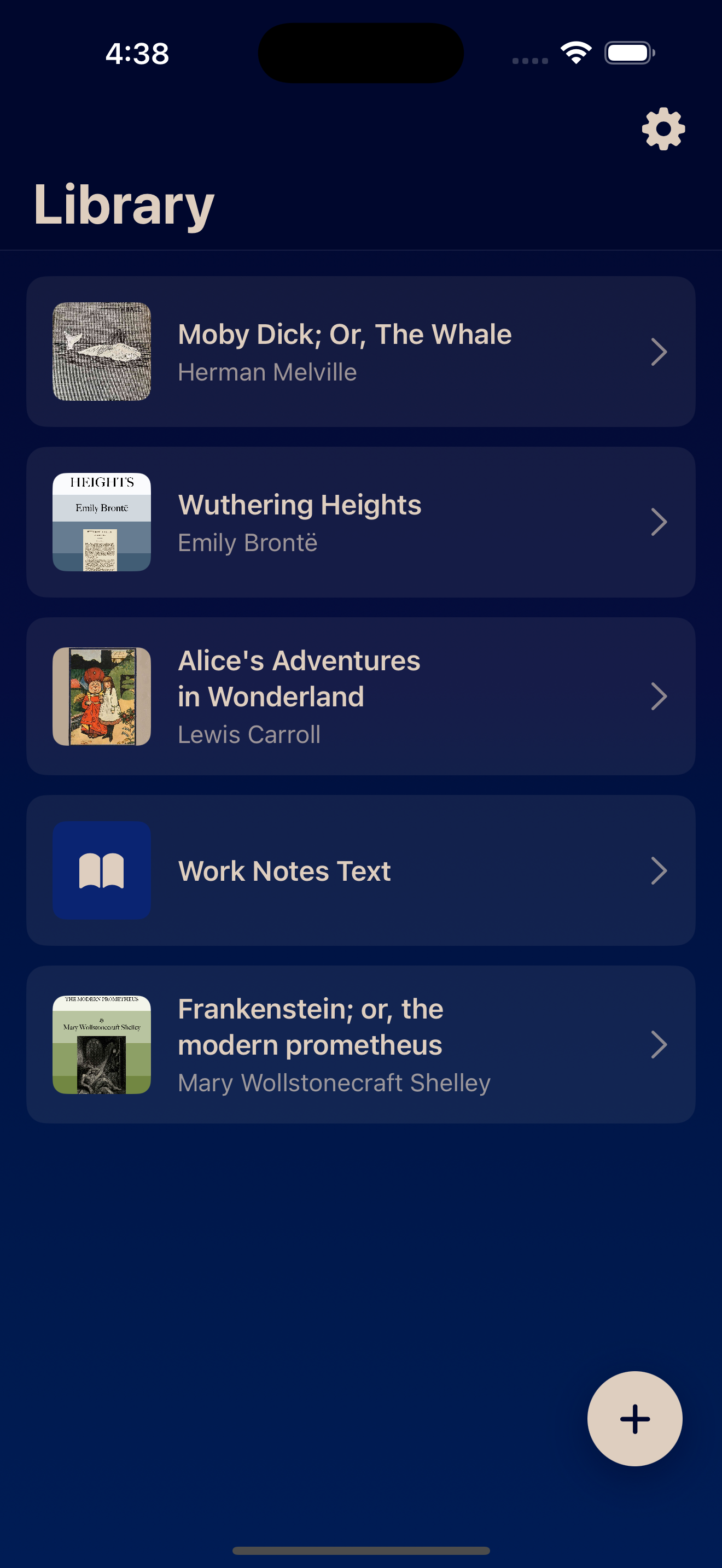Open Frankenstein; or, the modern prometheus
The width and height of the screenshot is (722, 1568).
point(310,1026)
